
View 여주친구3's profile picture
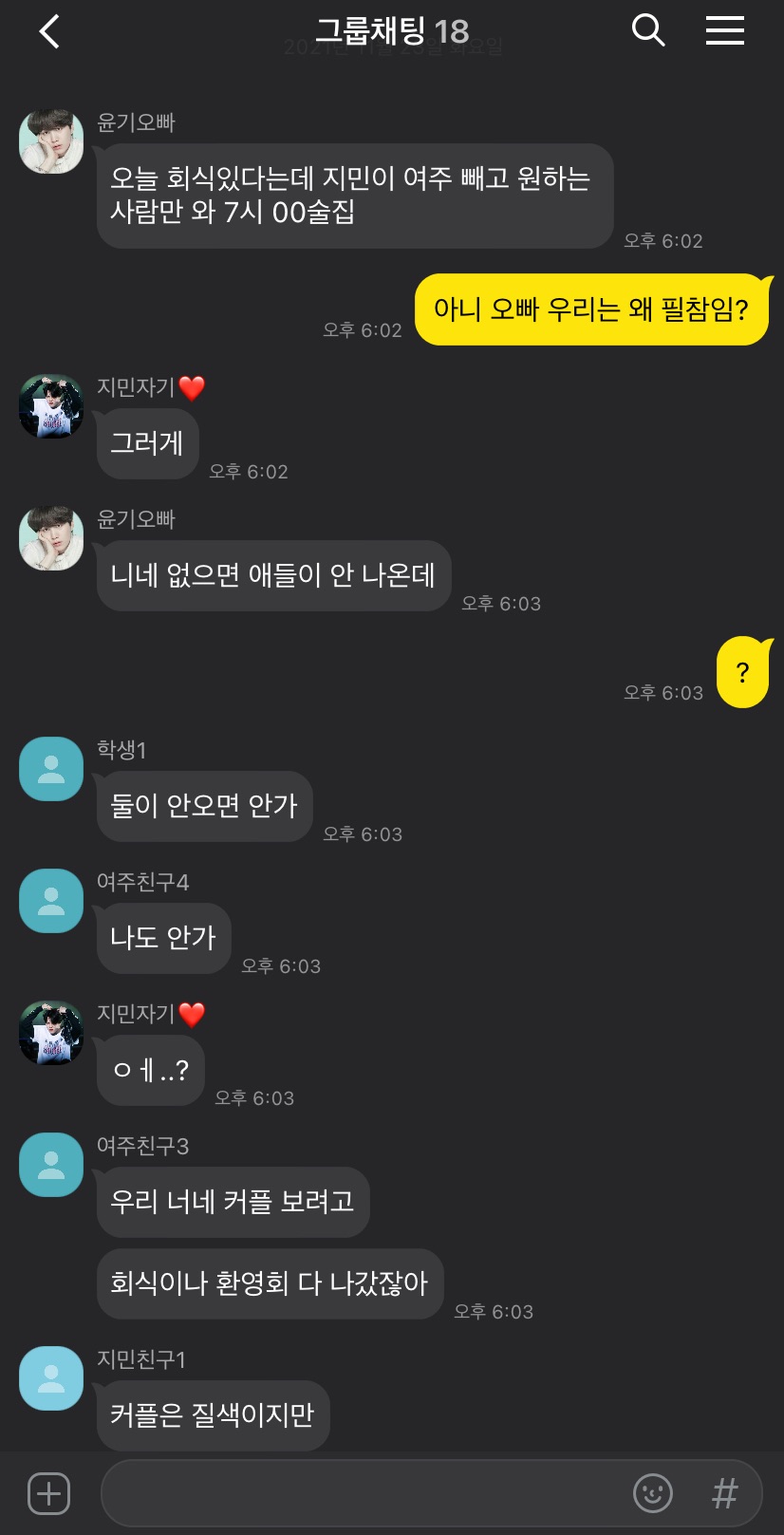[x=51, y=1165]
